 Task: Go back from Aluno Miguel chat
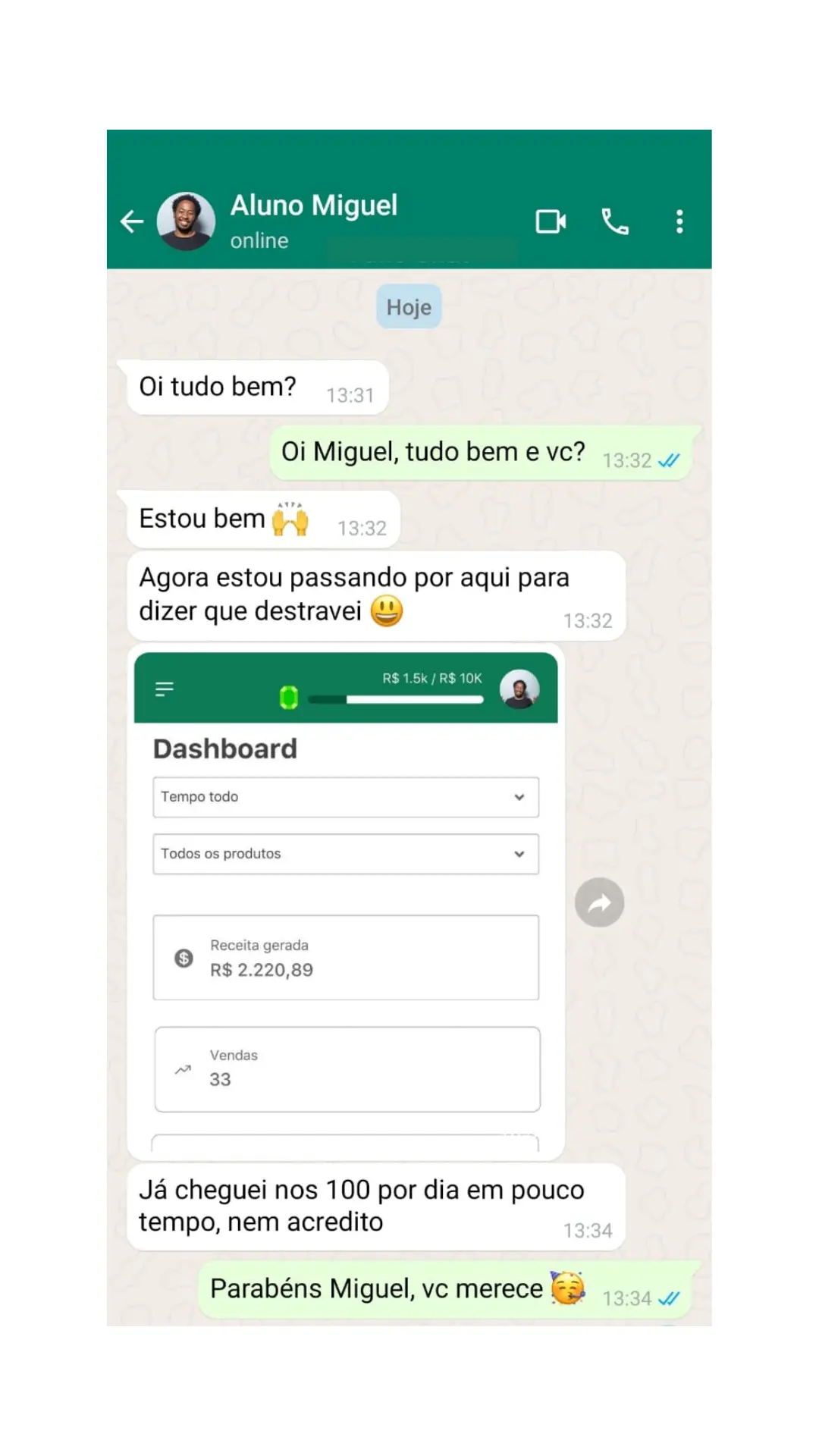[x=132, y=221]
